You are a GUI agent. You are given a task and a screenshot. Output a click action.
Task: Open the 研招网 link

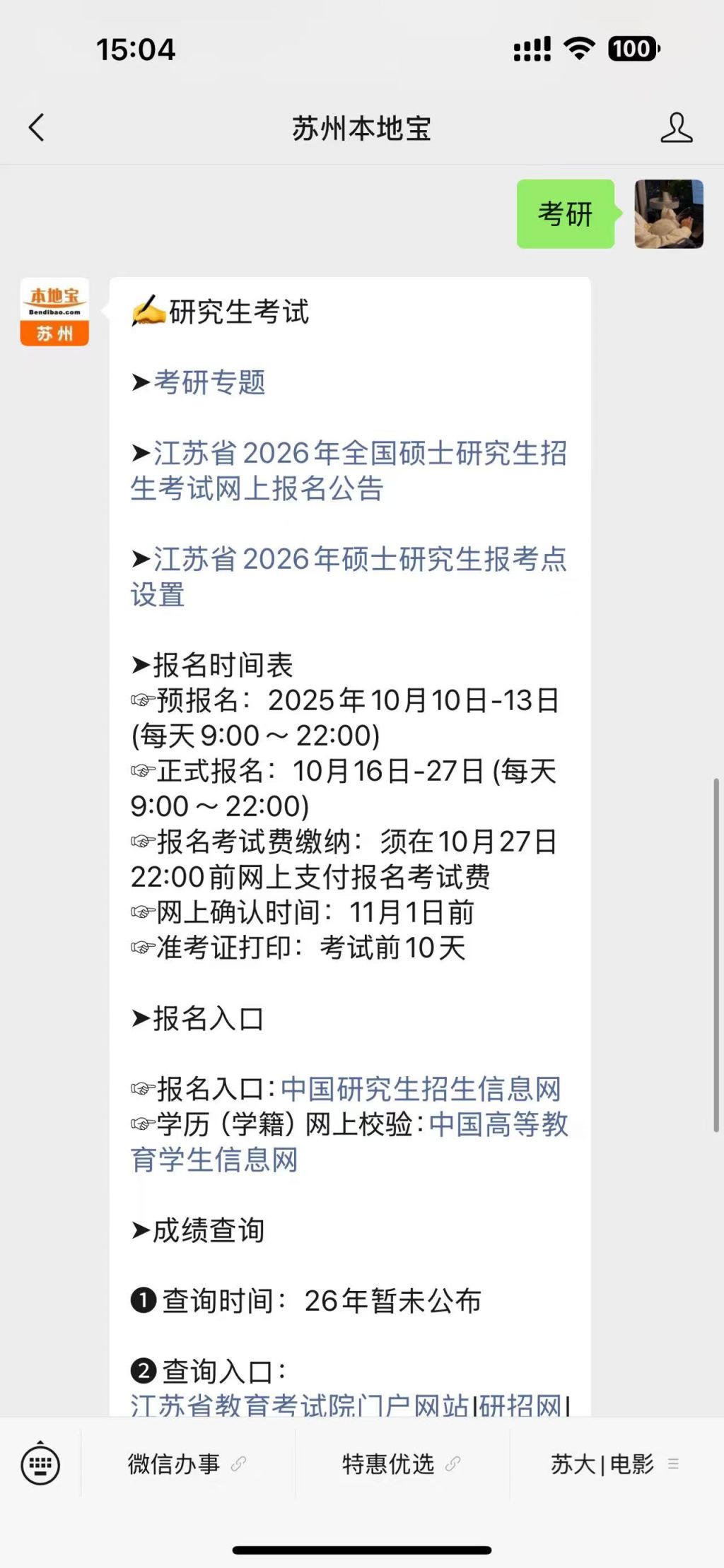click(520, 1405)
